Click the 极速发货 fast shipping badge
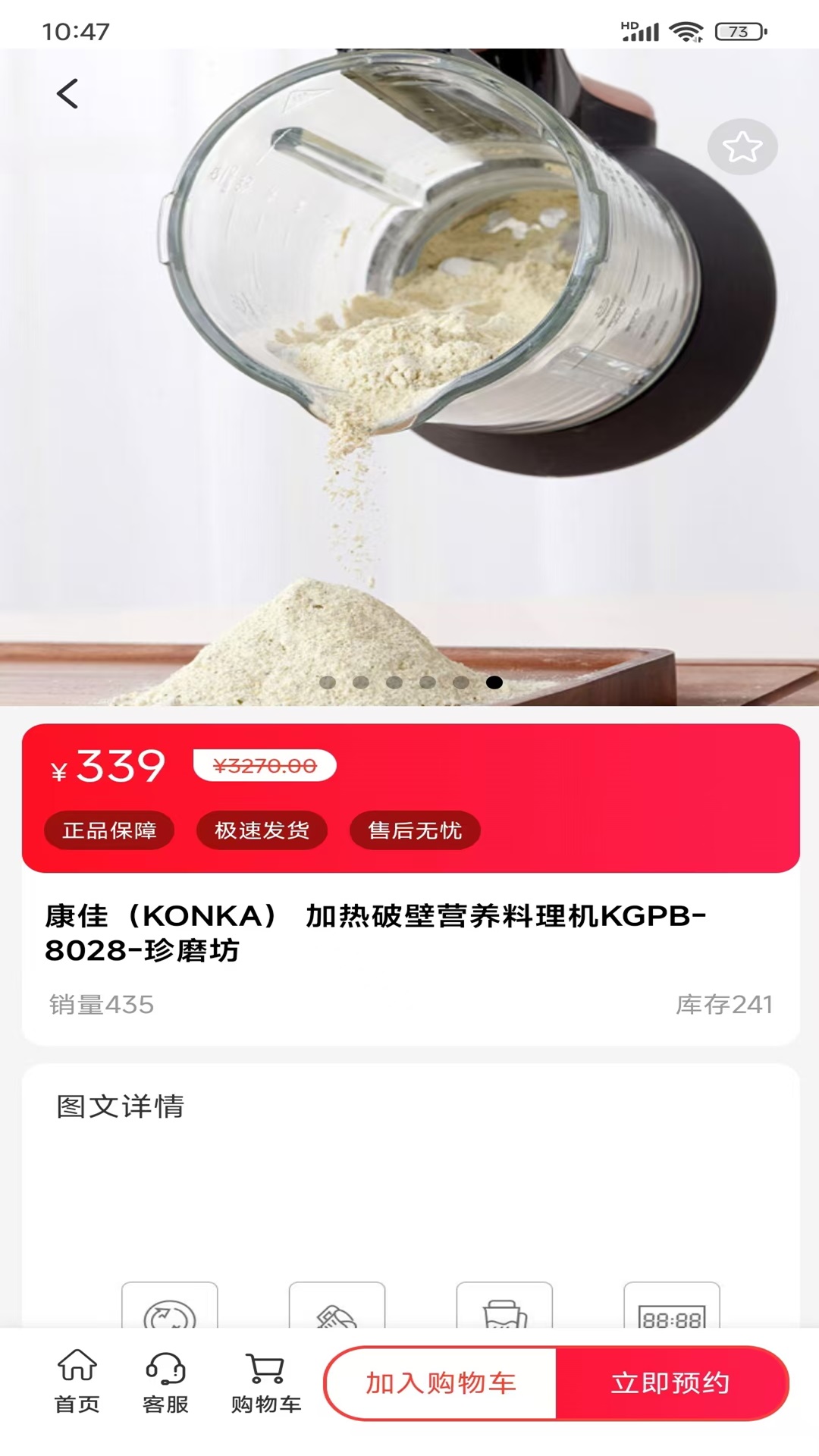 click(262, 830)
